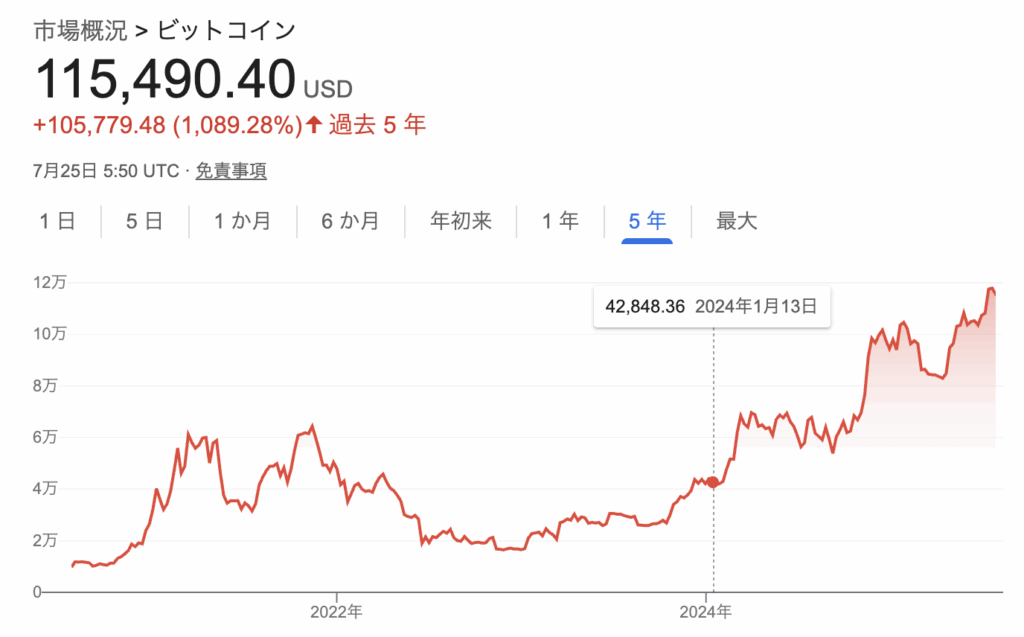Switch to the 6か月 range tab
The image size is (1024, 637).
[x=350, y=221]
